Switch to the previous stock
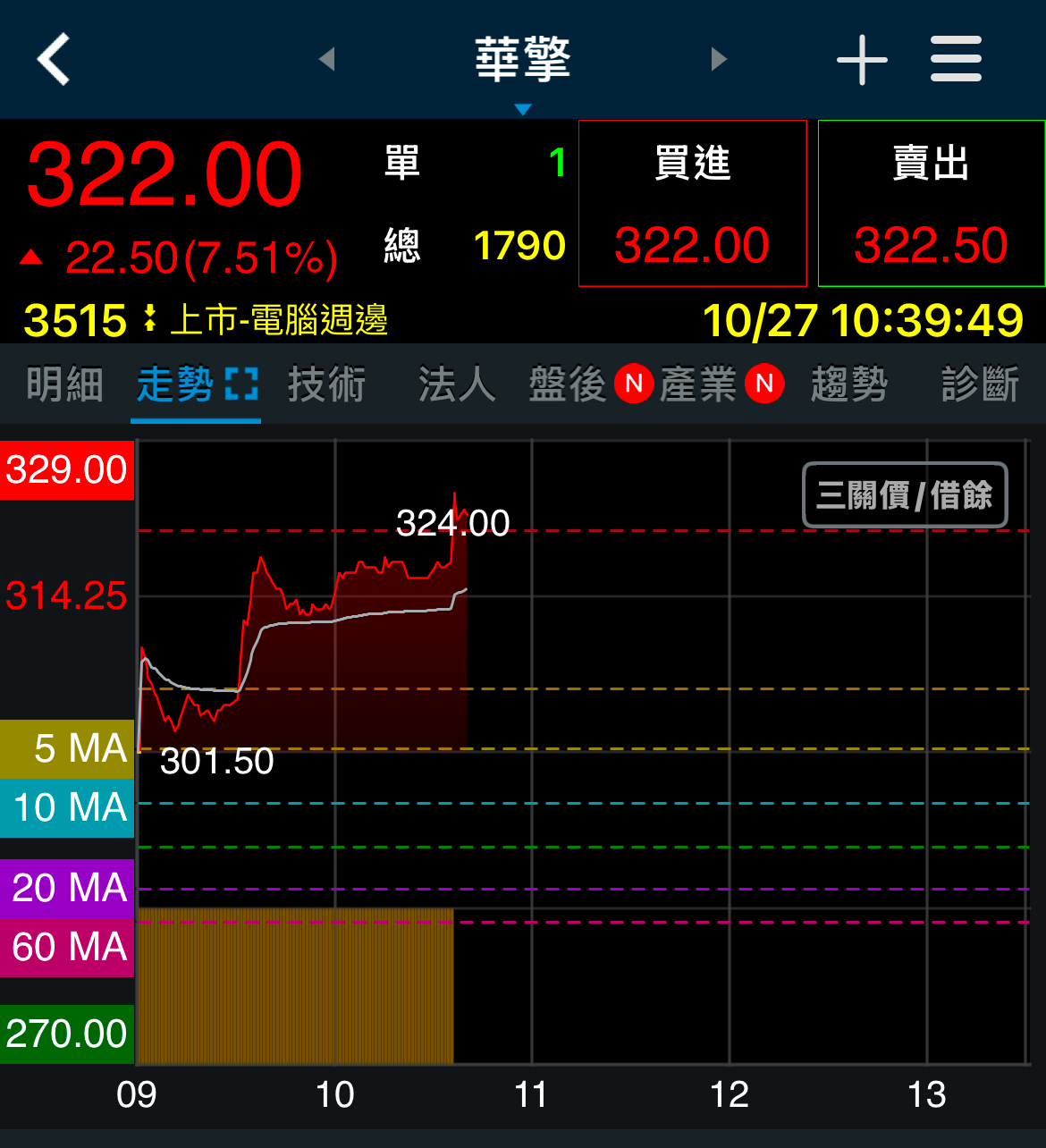Viewport: 1046px width, 1148px height. tap(327, 59)
